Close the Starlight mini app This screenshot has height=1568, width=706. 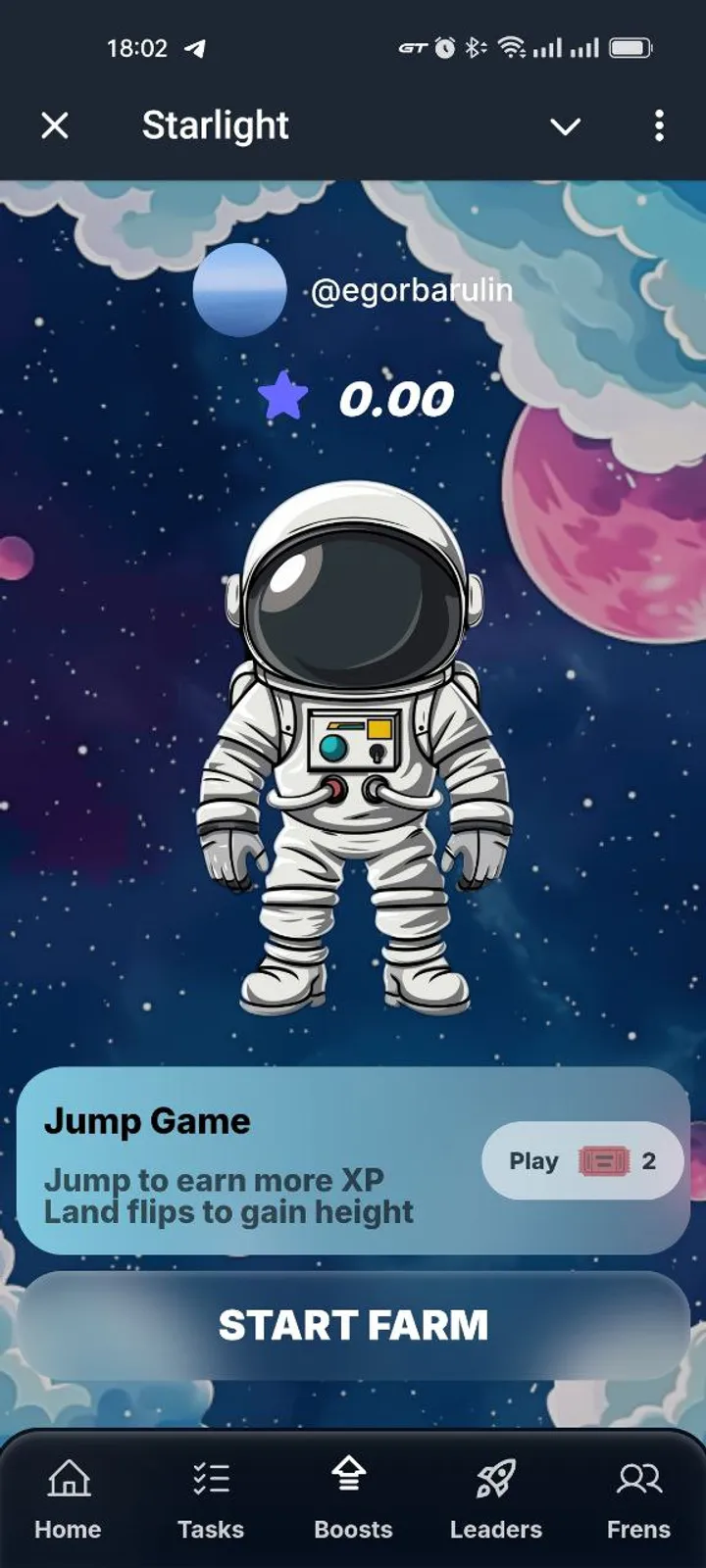(55, 125)
